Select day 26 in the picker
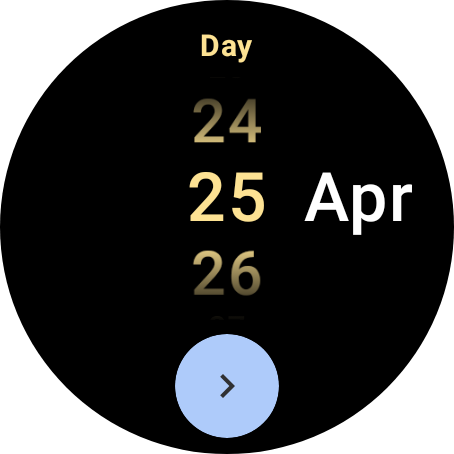The height and width of the screenshot is (454, 454). [227, 273]
